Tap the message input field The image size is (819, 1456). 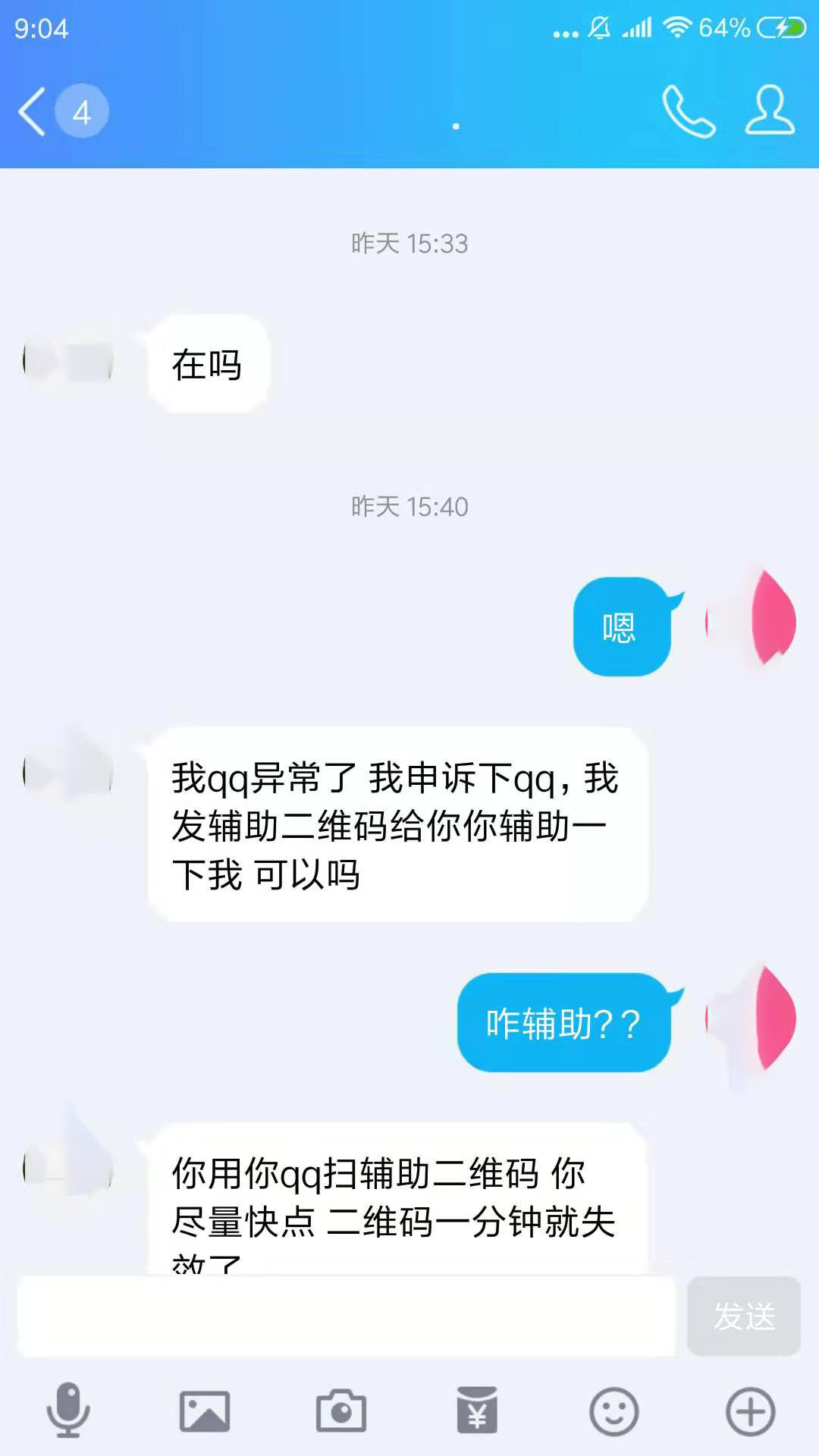[x=346, y=1316]
